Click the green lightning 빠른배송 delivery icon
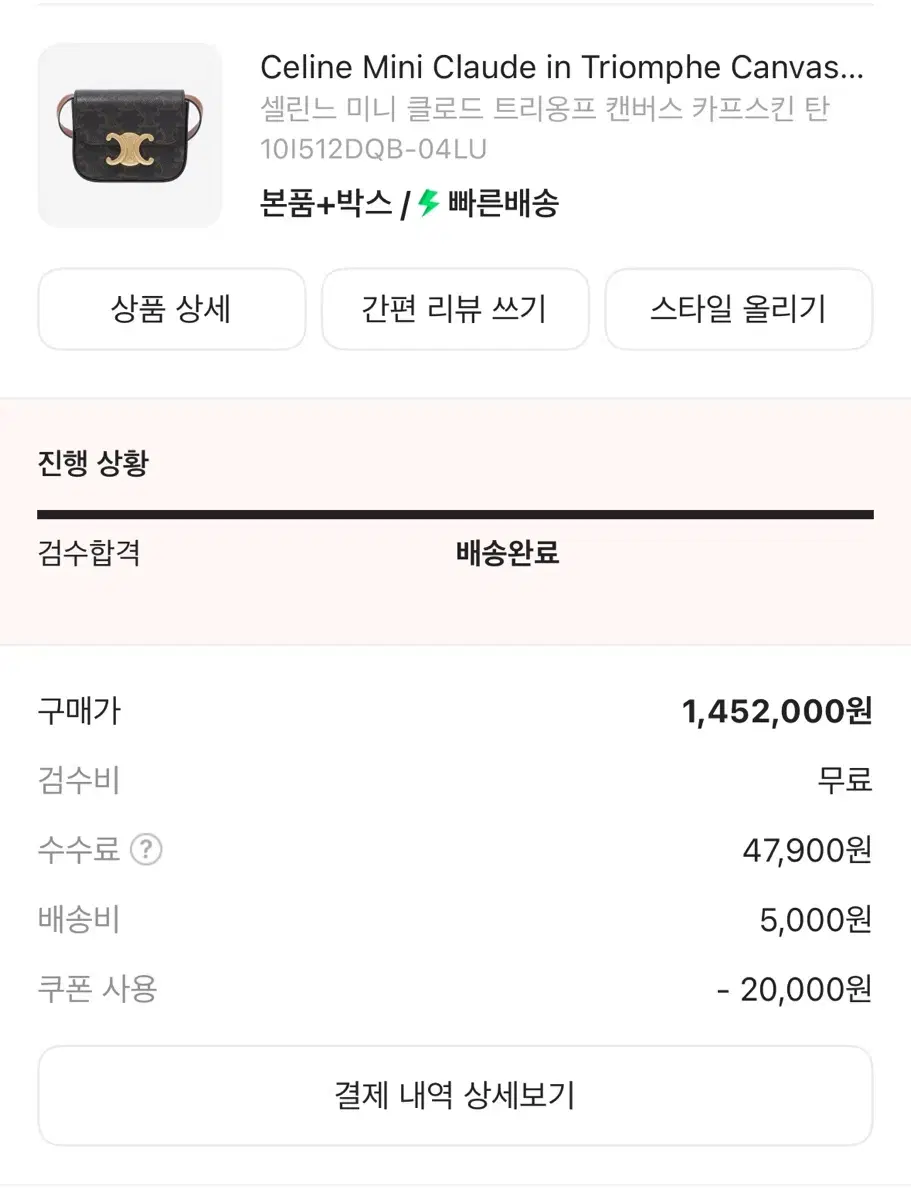 tap(425, 202)
